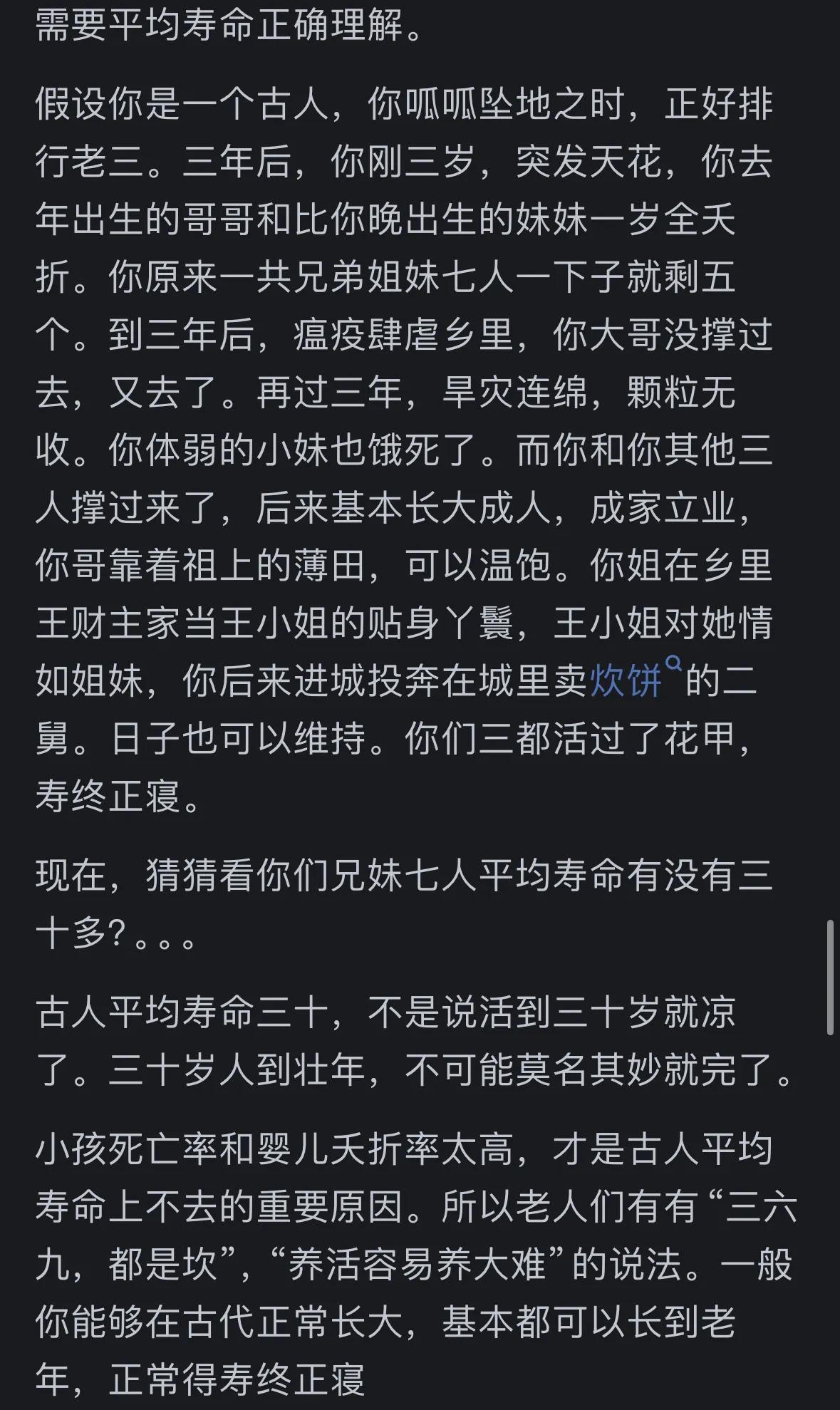Open the highlighted 炊饼 search link
This screenshot has width=840, height=1410.
click(627, 682)
